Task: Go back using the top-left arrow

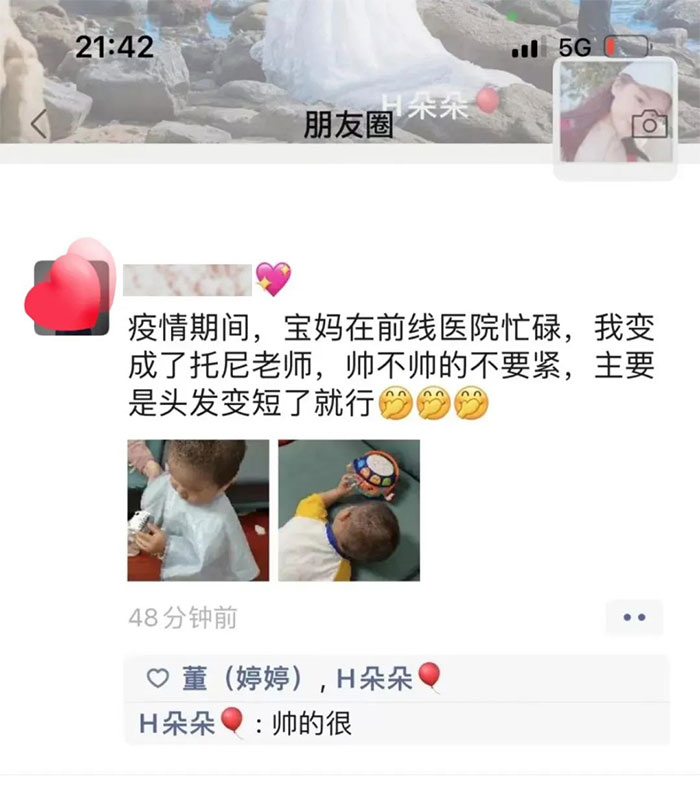Action: click(38, 125)
